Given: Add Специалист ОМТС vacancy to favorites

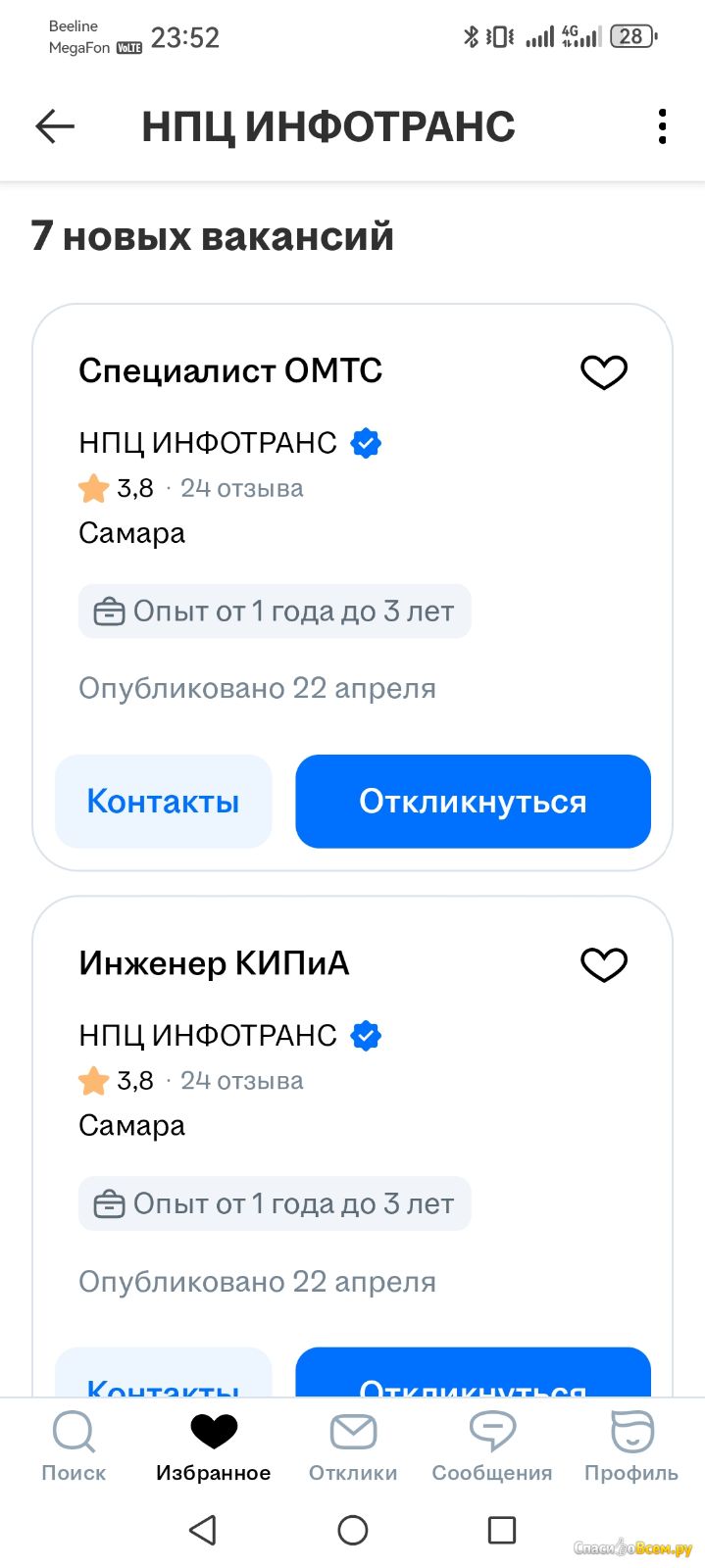Looking at the screenshot, I should click(x=604, y=371).
